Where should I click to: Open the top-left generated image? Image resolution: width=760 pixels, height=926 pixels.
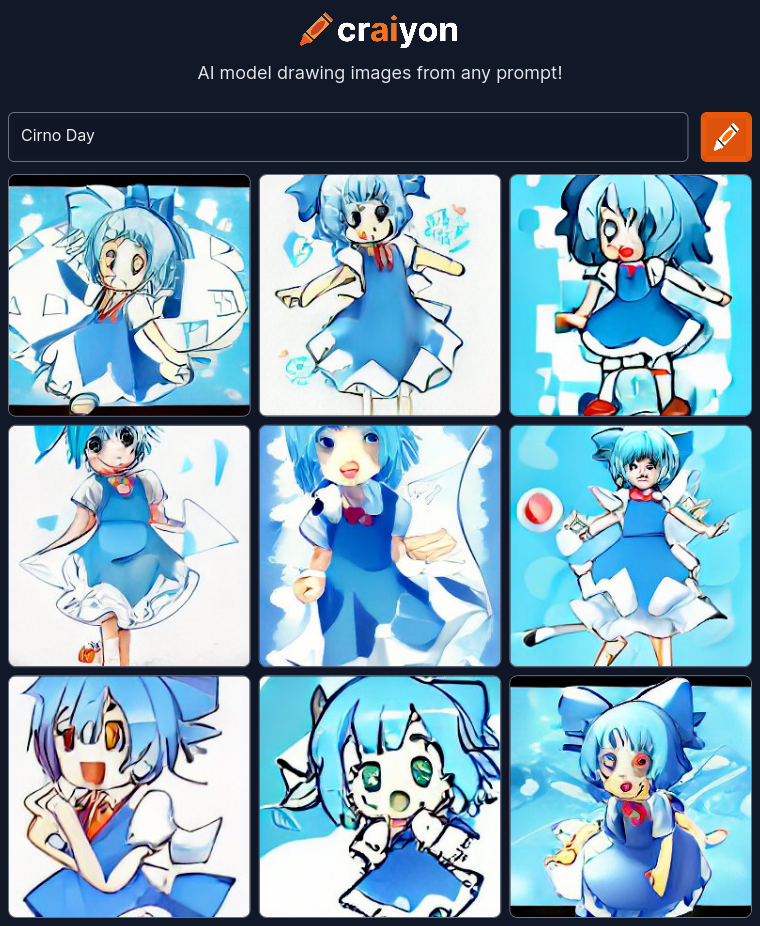[129, 295]
